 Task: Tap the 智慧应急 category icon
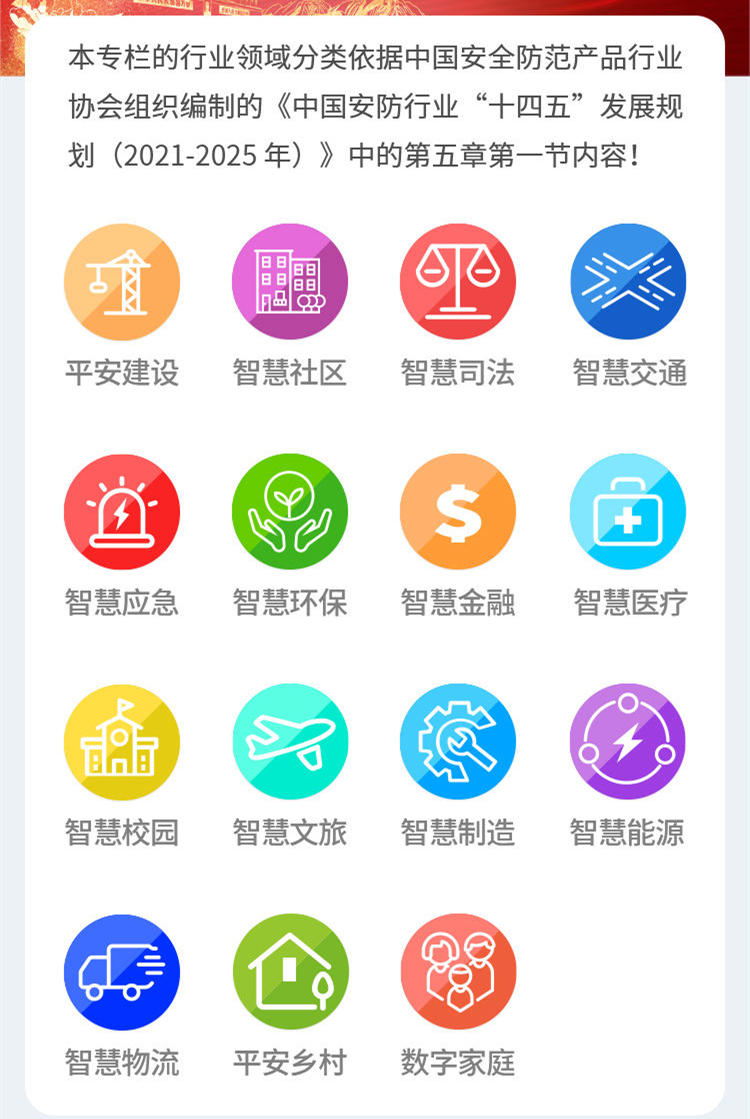click(x=122, y=512)
